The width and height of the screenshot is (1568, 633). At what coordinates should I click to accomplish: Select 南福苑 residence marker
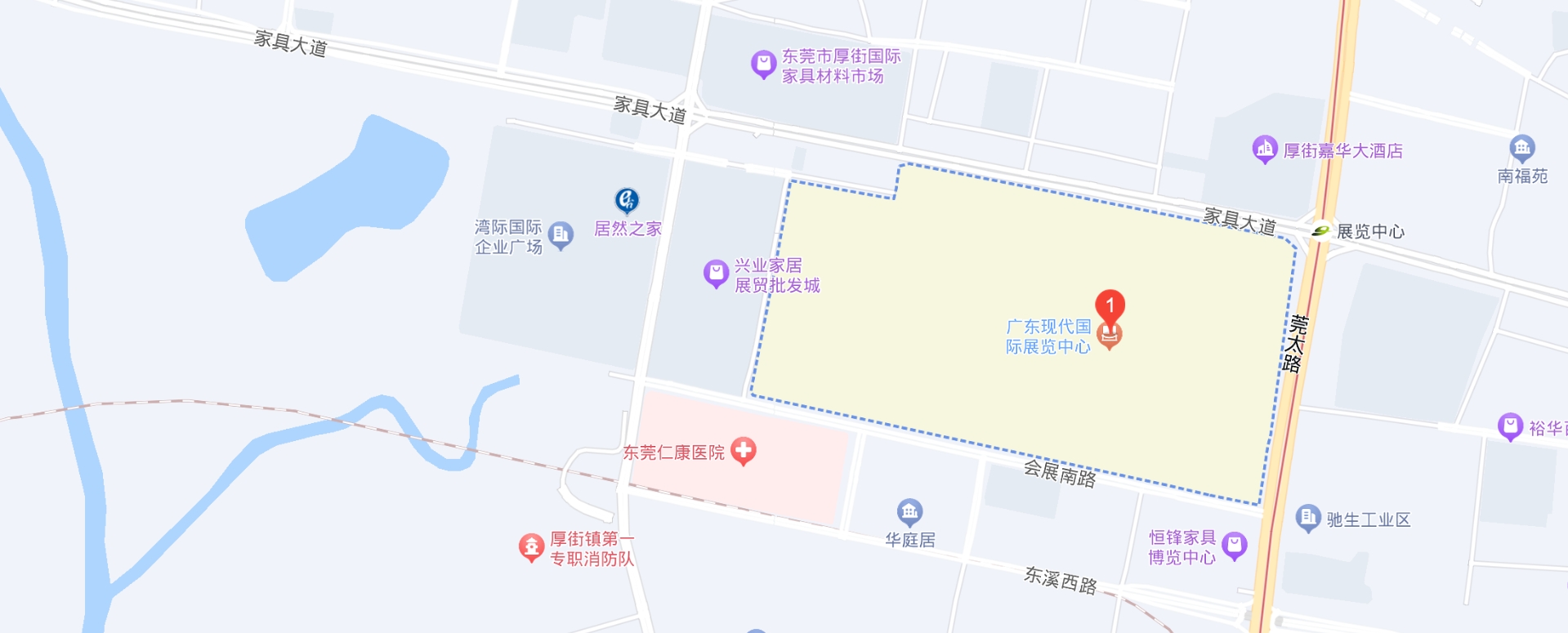pos(1521,149)
